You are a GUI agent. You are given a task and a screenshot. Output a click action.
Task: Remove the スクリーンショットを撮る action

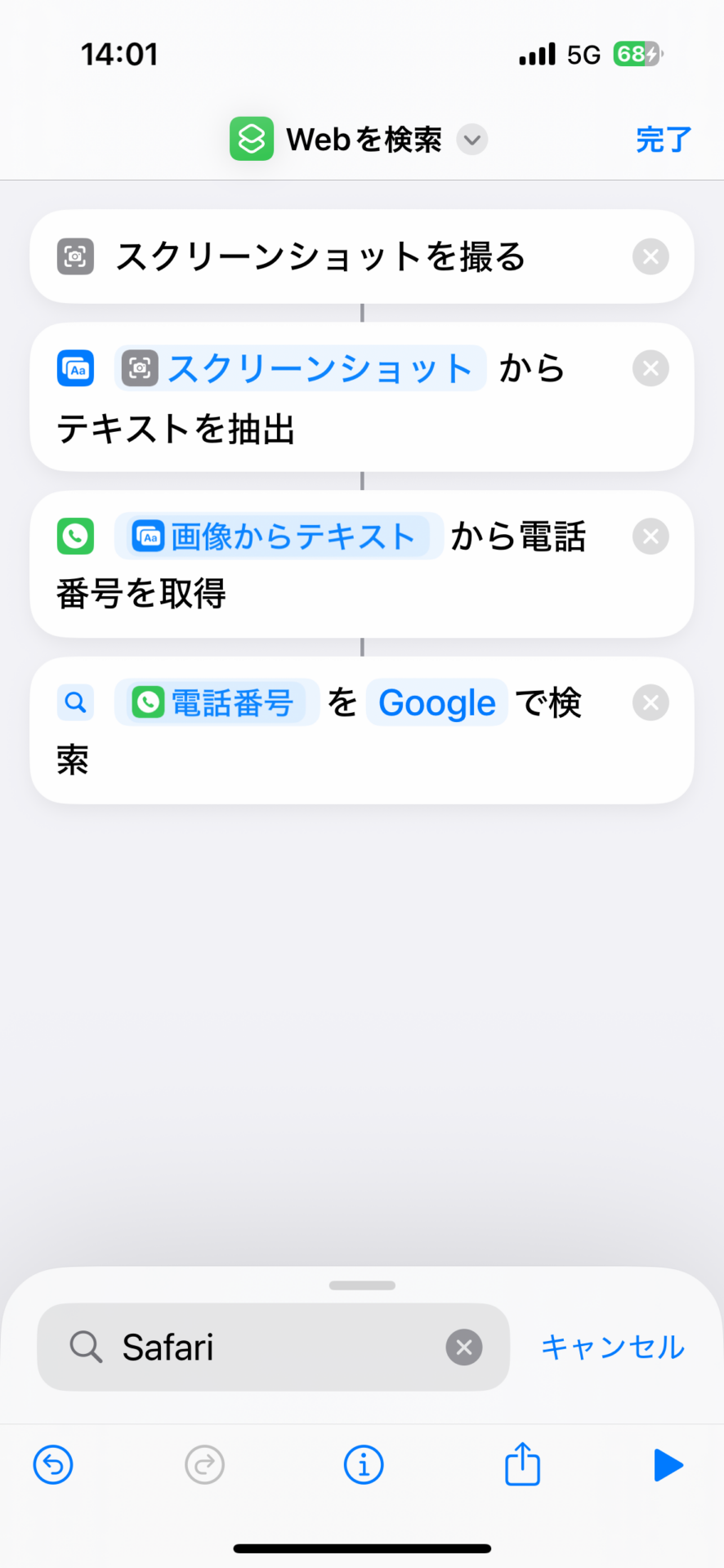pyautogui.click(x=650, y=257)
